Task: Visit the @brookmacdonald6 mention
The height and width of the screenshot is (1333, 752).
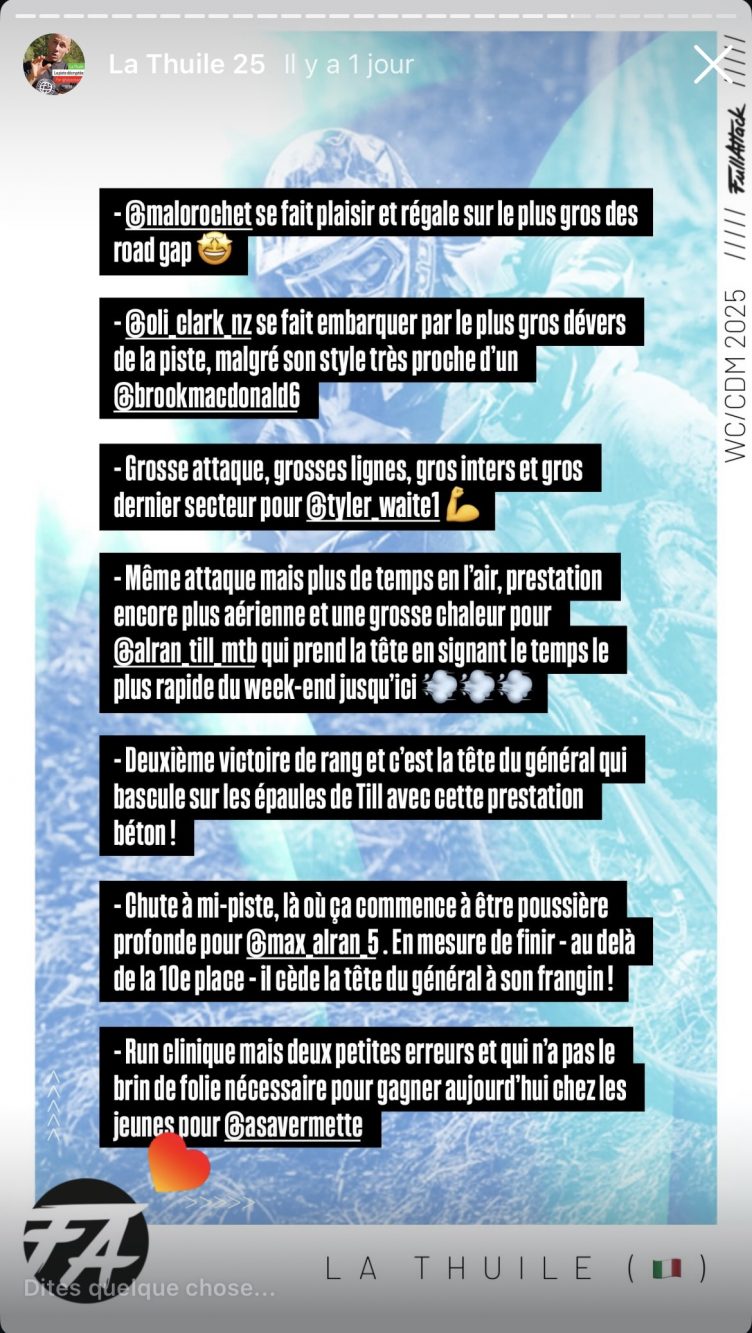Action: coord(206,395)
